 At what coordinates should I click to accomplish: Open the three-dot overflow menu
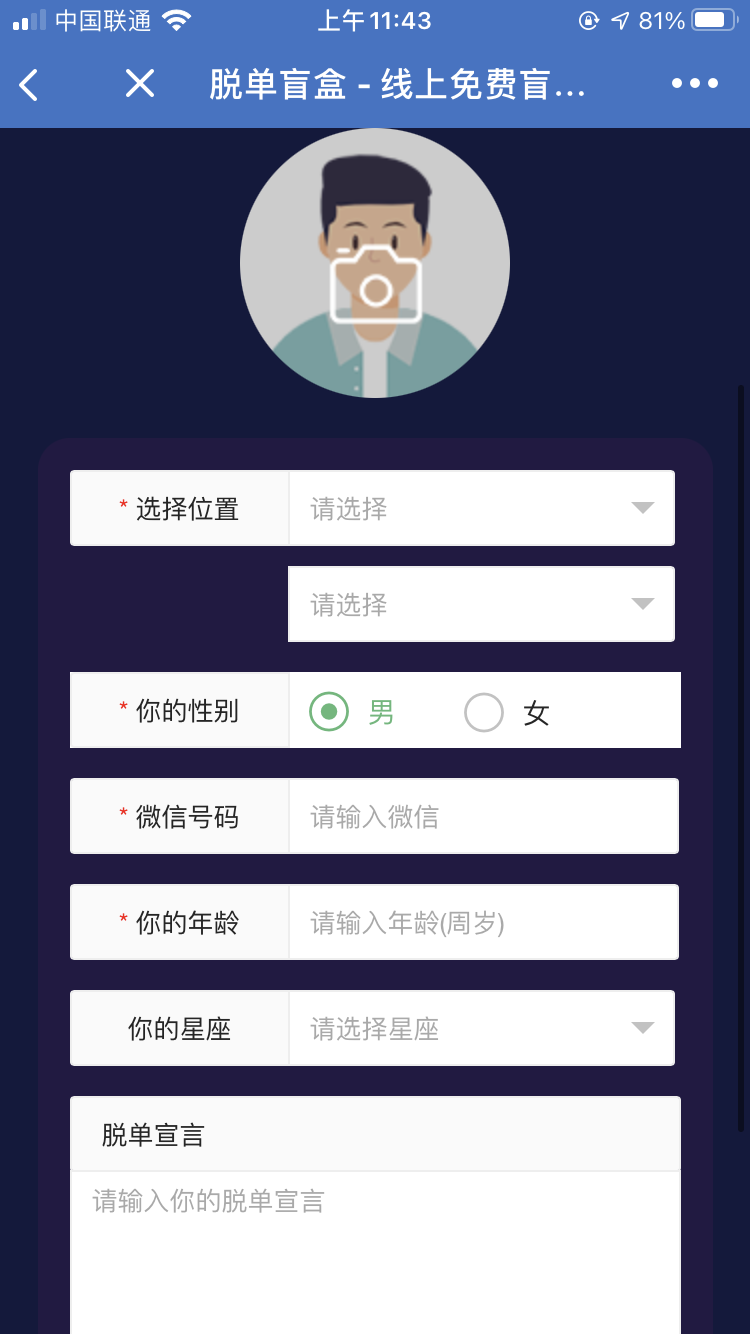point(694,84)
